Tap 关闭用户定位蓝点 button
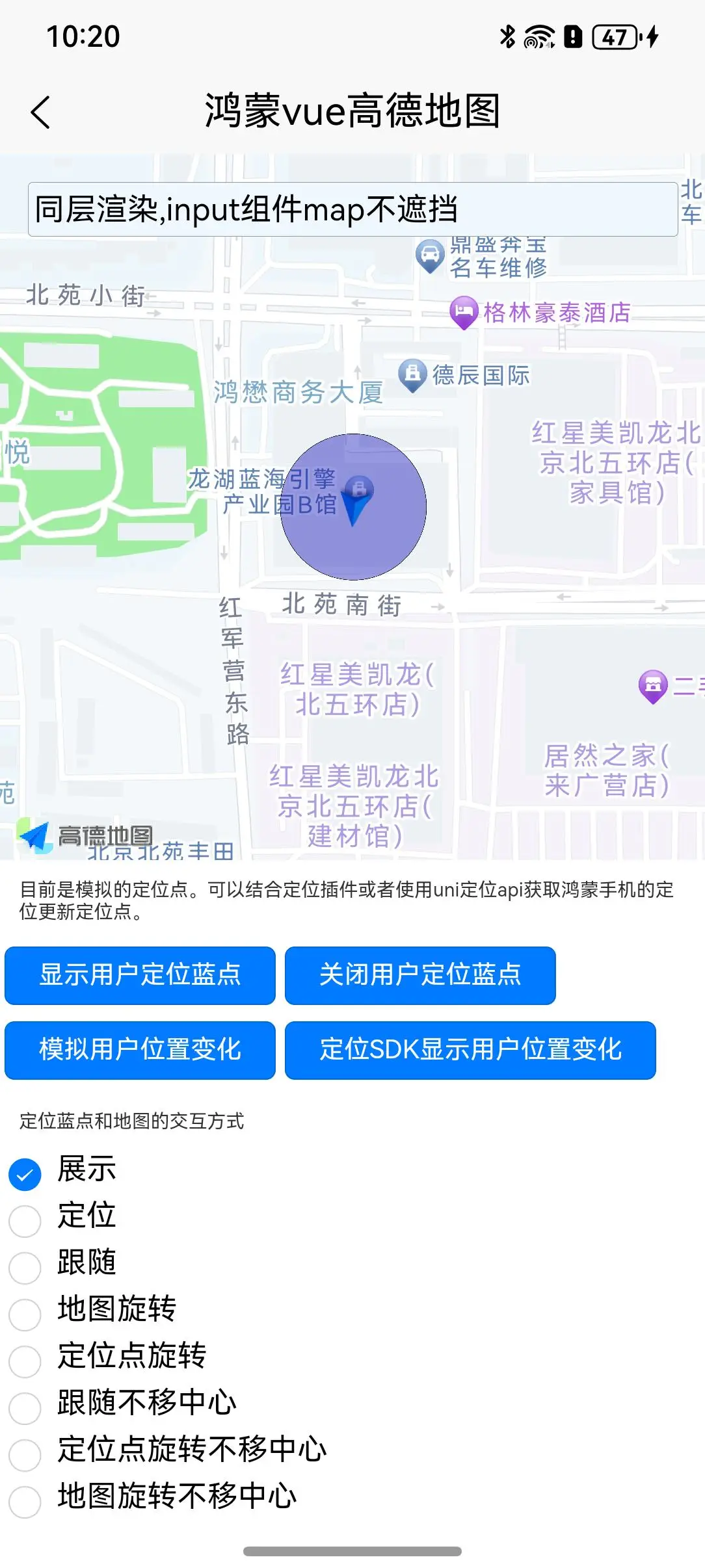705x1568 pixels. point(420,975)
